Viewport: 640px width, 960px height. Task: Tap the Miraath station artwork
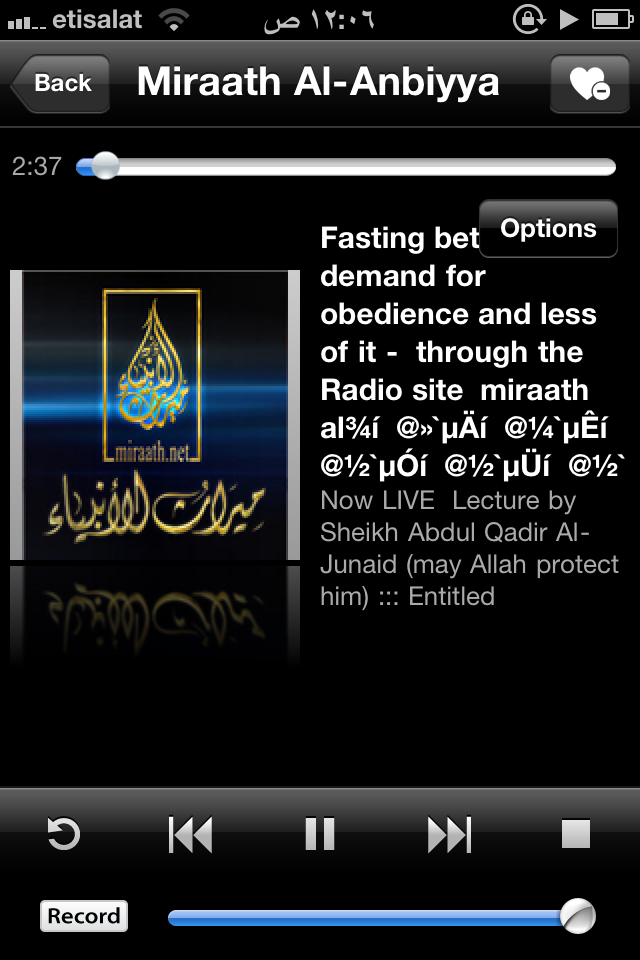point(155,414)
